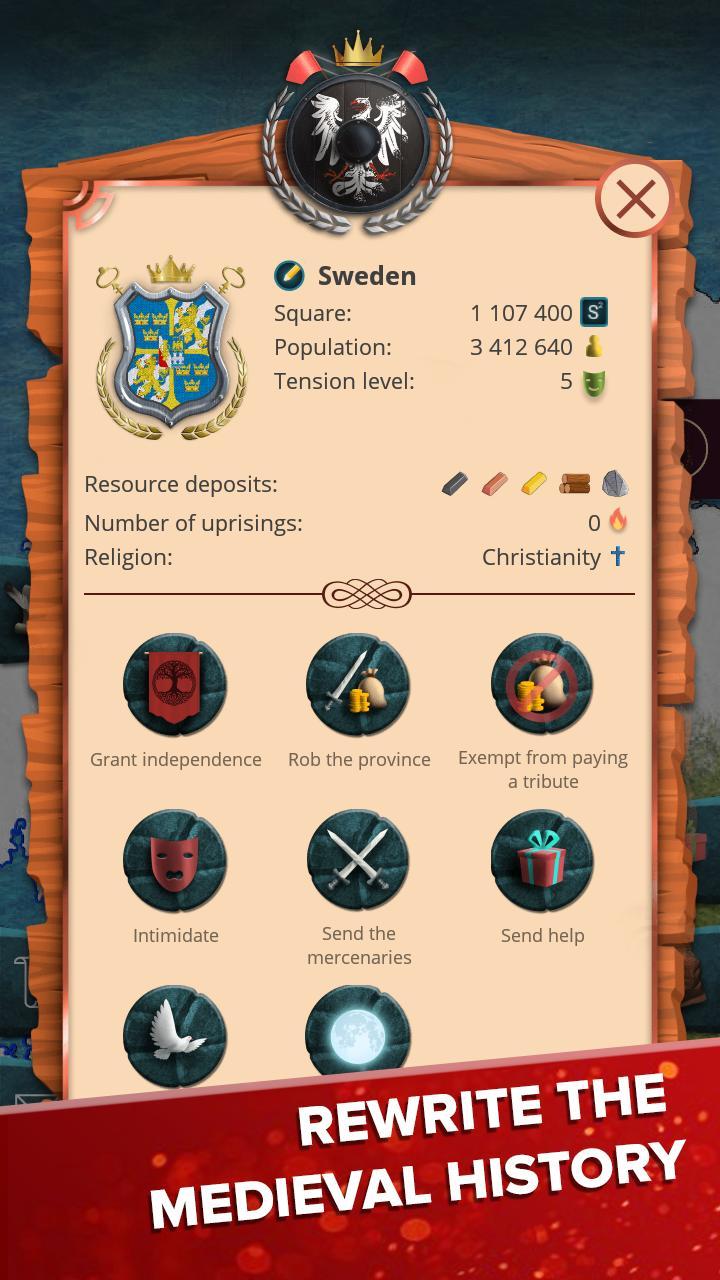Click the Christianity cross symbol
This screenshot has height=1280, width=720.
pos(618,557)
